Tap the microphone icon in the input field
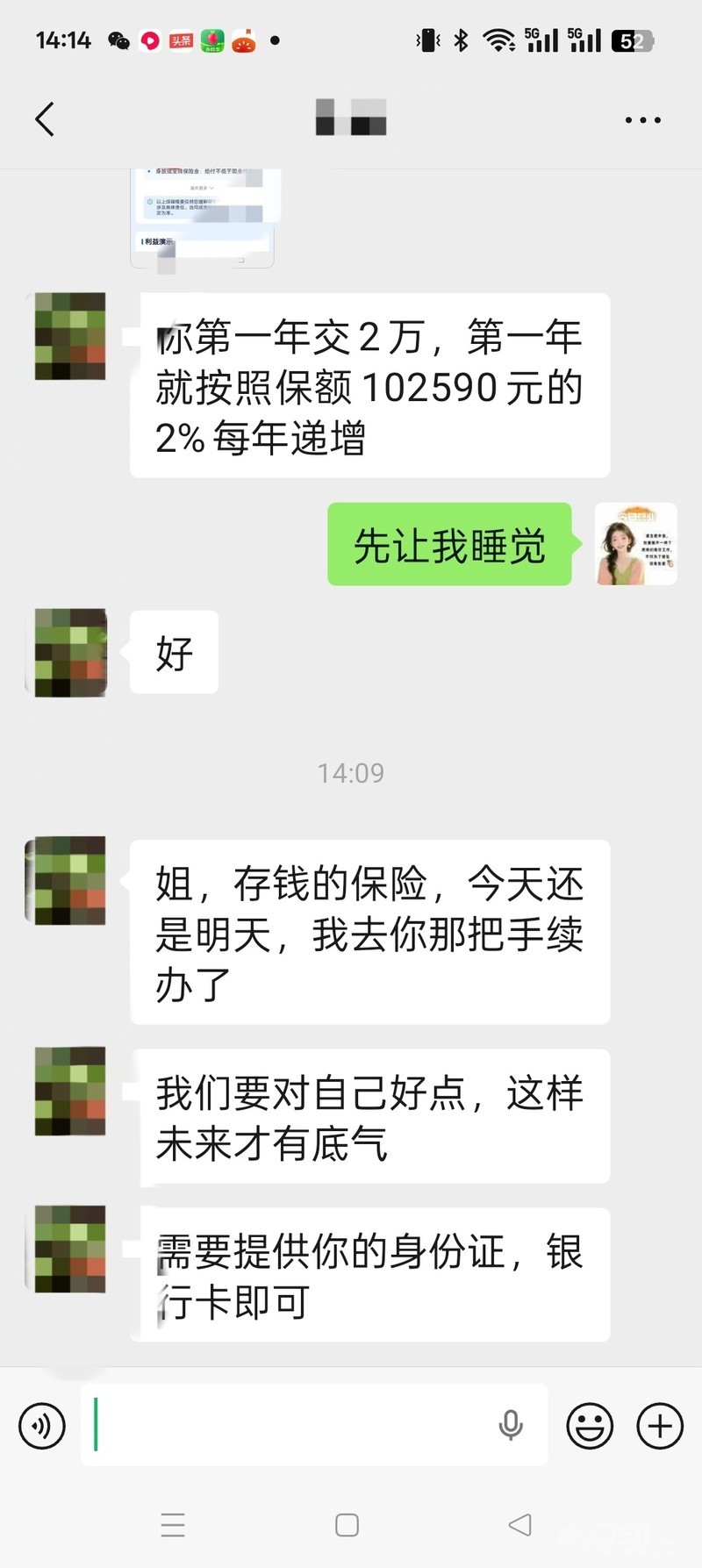This screenshot has width=702, height=1568. click(x=510, y=1425)
